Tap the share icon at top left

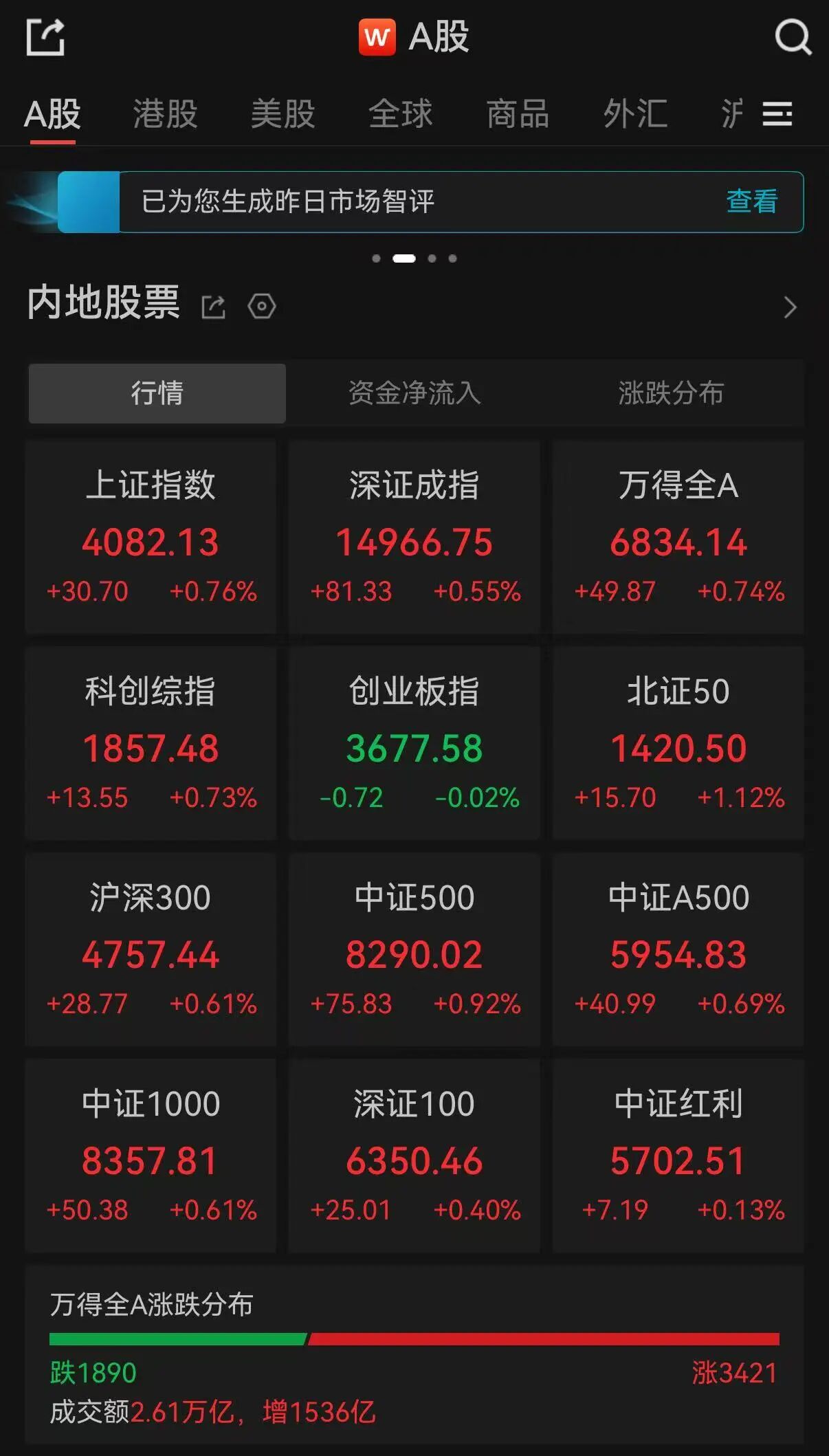click(x=45, y=38)
